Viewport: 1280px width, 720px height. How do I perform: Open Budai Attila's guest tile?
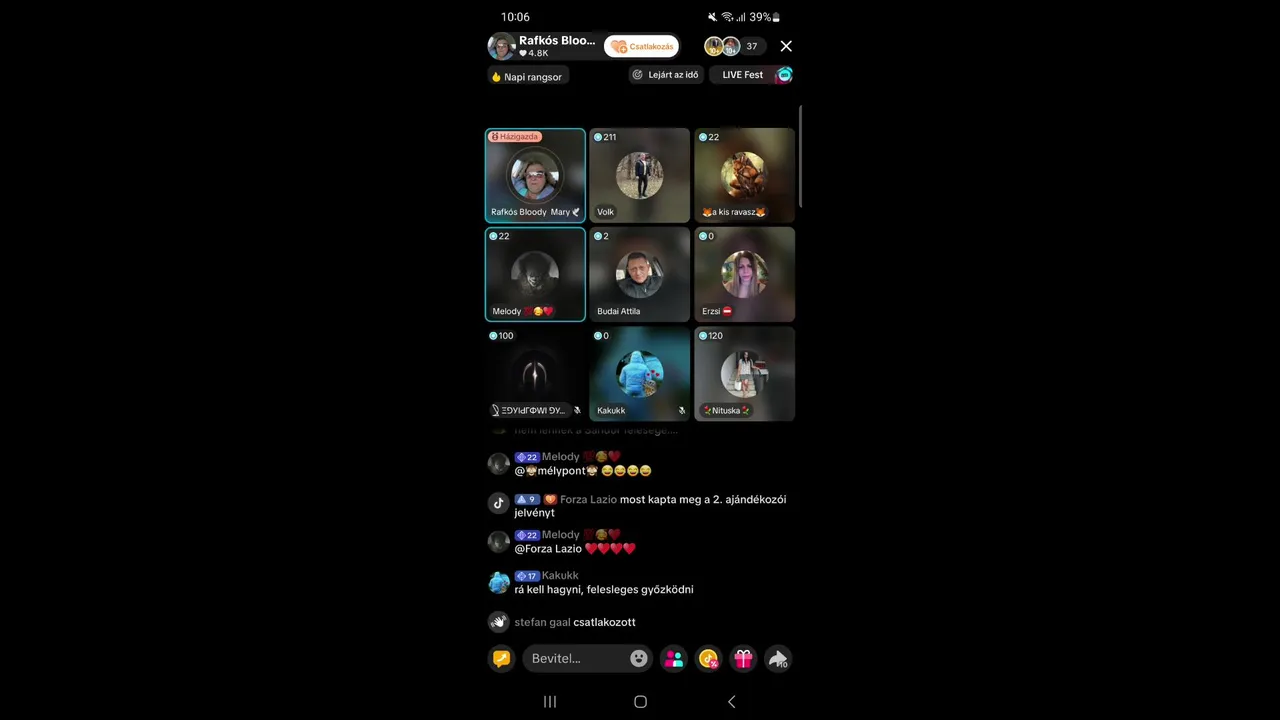pos(639,274)
